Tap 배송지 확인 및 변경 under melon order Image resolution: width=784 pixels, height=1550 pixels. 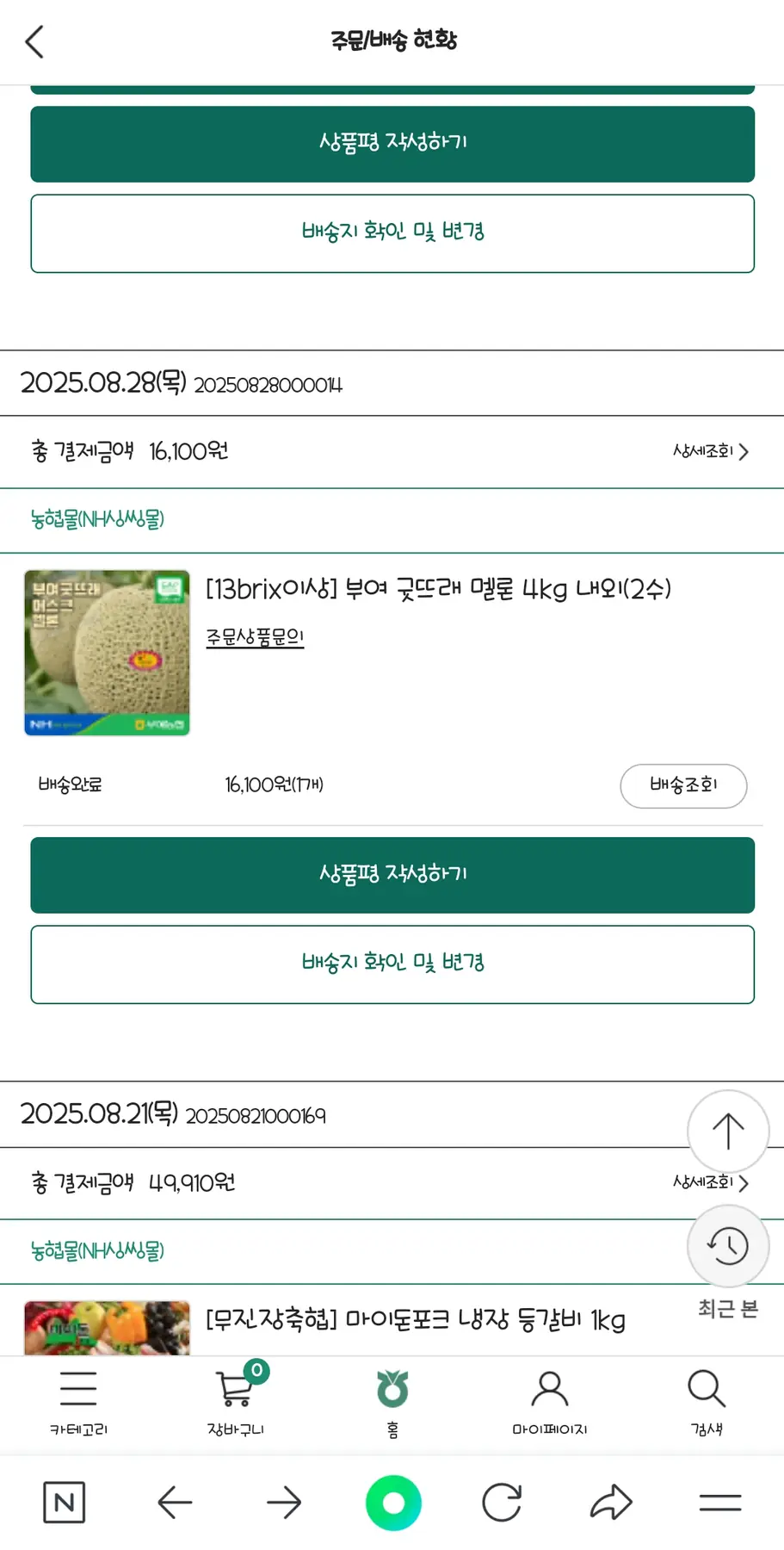point(392,964)
